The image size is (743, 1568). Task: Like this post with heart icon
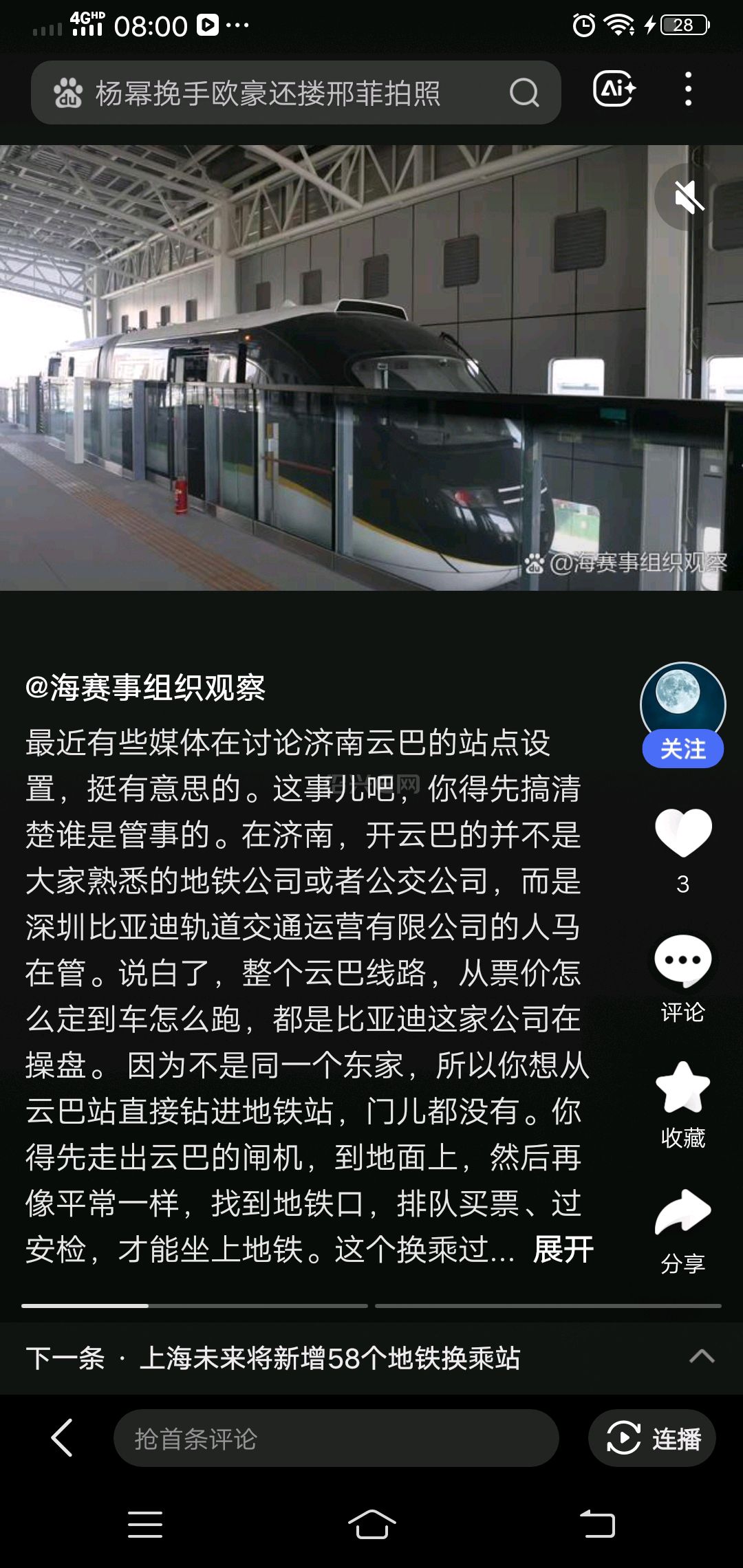click(x=682, y=832)
